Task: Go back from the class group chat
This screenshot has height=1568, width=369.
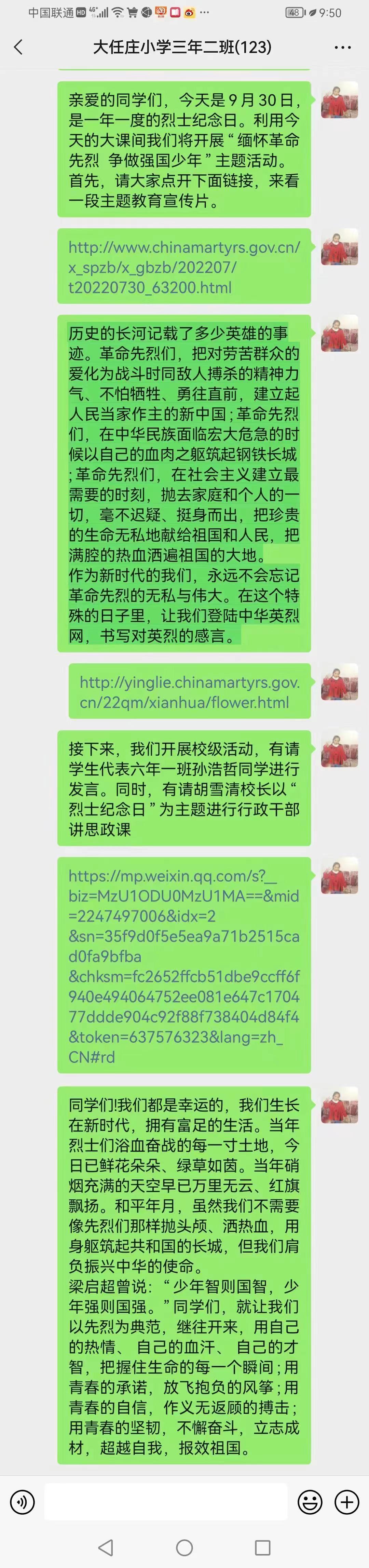Action: 18,47
